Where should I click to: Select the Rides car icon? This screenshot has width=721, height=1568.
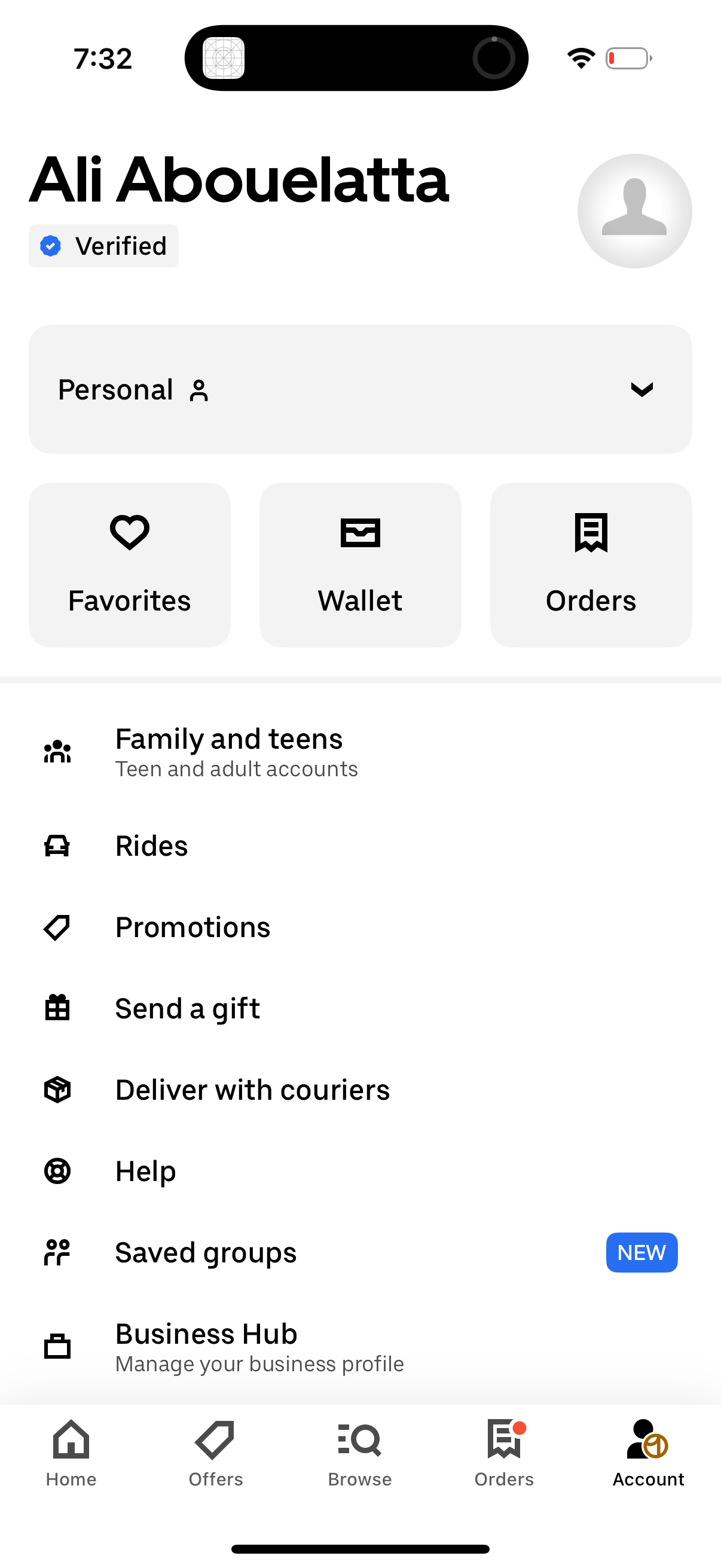[x=57, y=846]
